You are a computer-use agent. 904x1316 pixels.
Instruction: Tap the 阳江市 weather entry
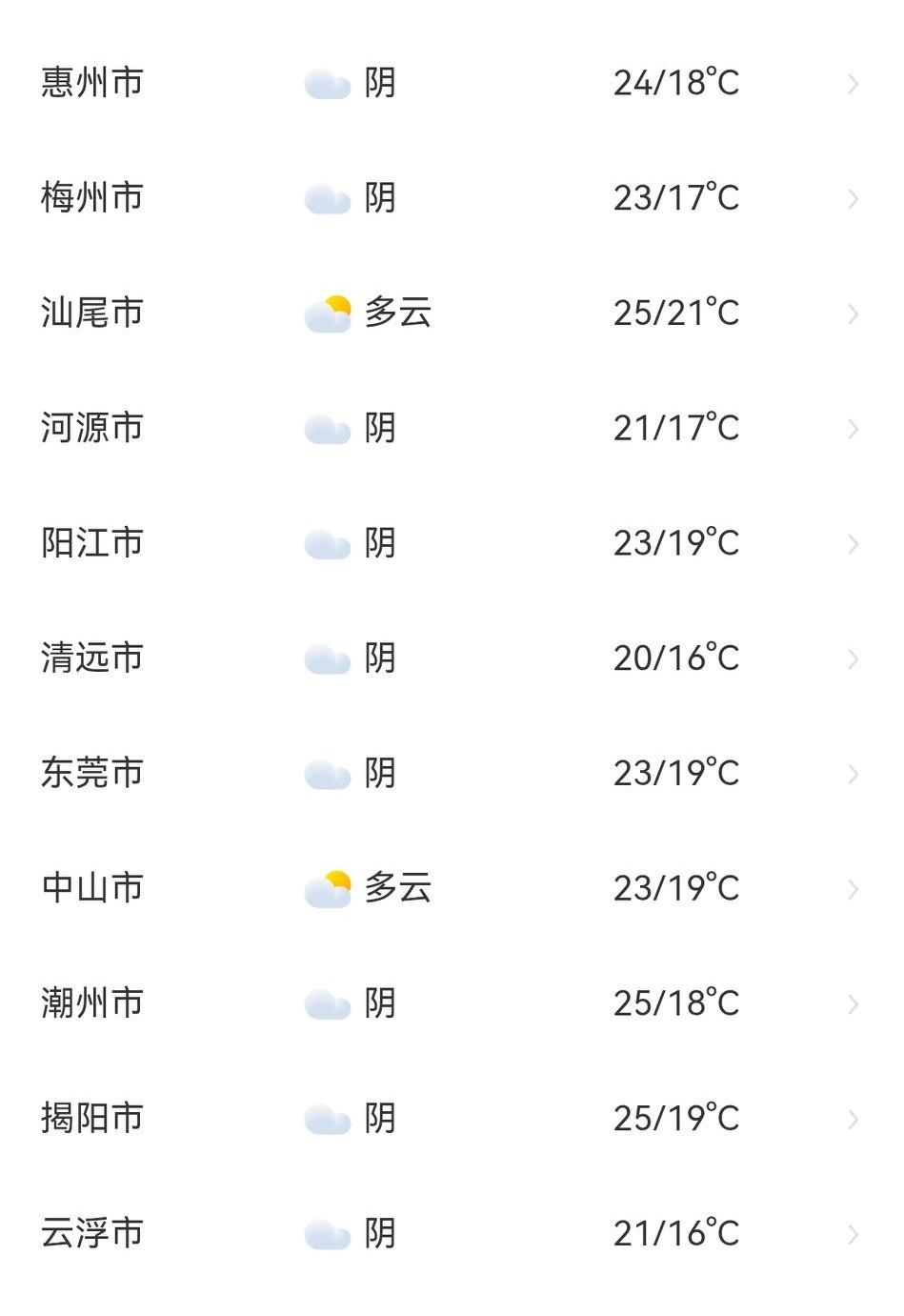(92, 543)
